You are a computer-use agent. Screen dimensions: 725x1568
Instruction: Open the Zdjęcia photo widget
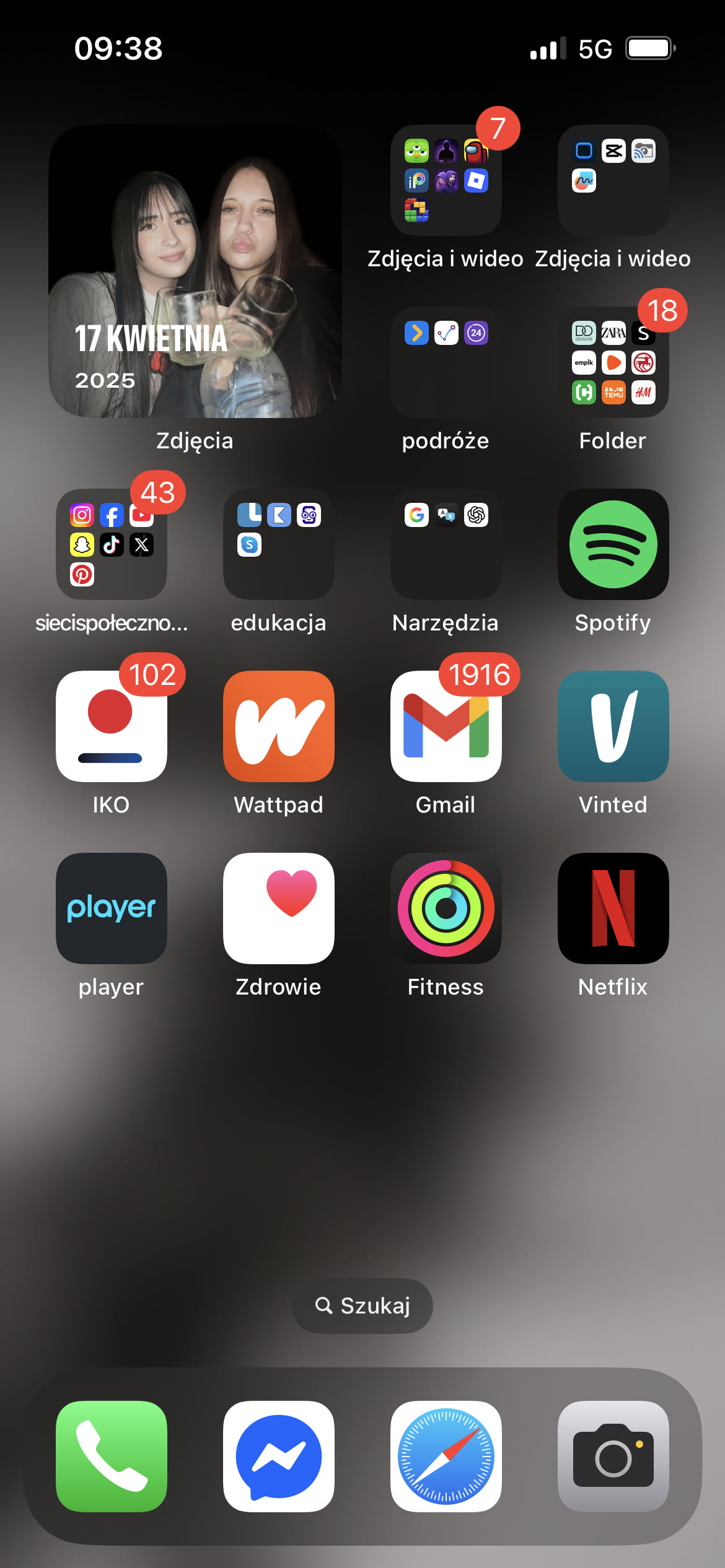click(195, 271)
